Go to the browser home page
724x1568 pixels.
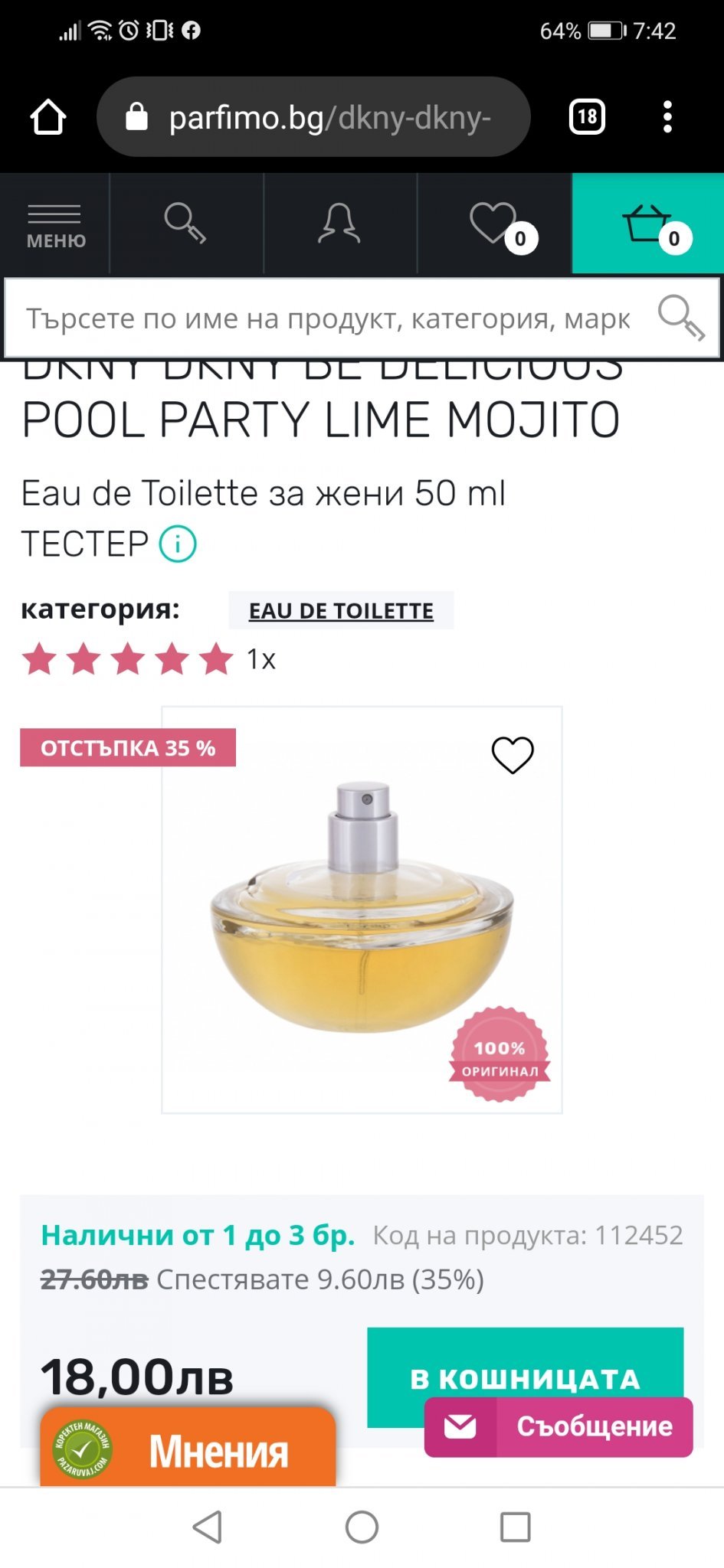pyautogui.click(x=48, y=117)
